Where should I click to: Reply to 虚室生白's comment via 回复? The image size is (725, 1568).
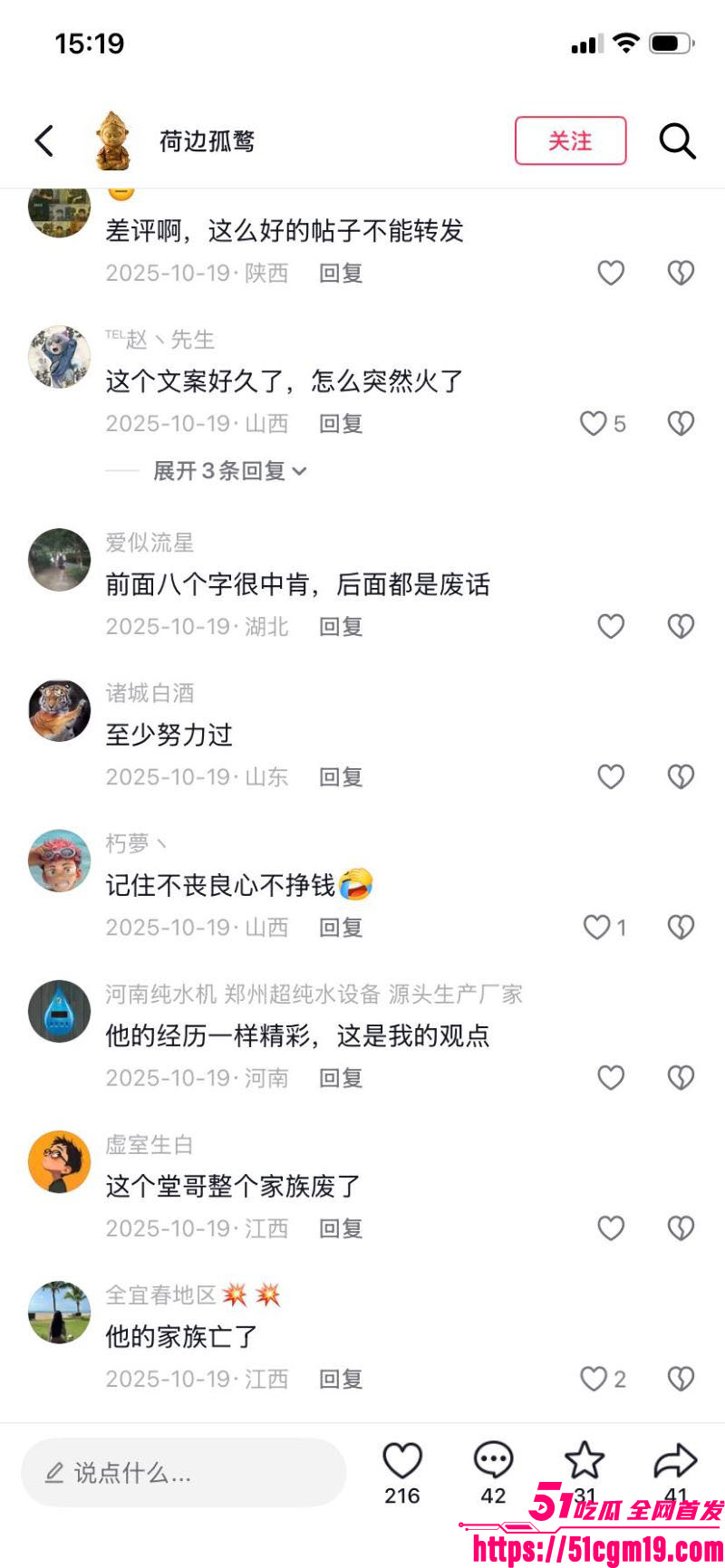pyautogui.click(x=340, y=1228)
